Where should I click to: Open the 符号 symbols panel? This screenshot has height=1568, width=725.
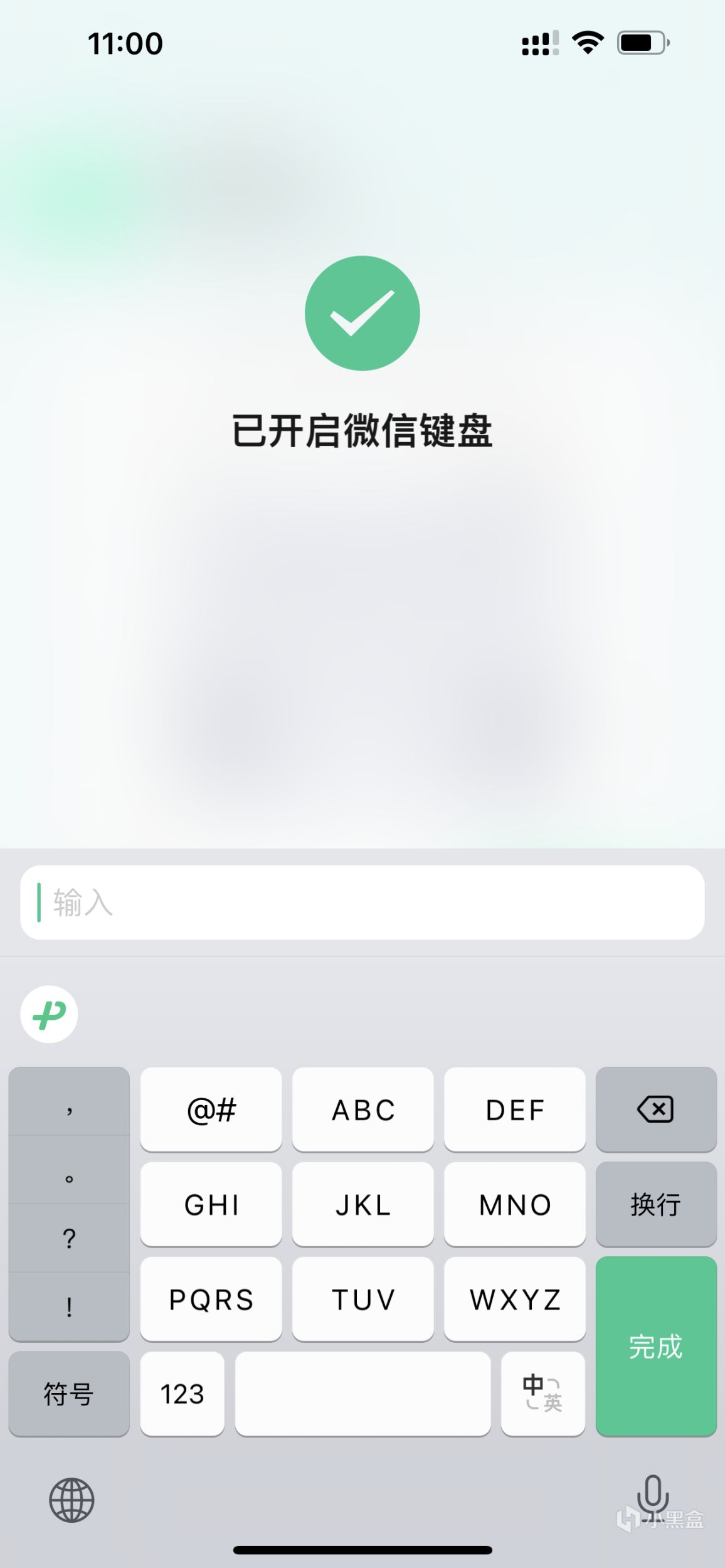(69, 1394)
